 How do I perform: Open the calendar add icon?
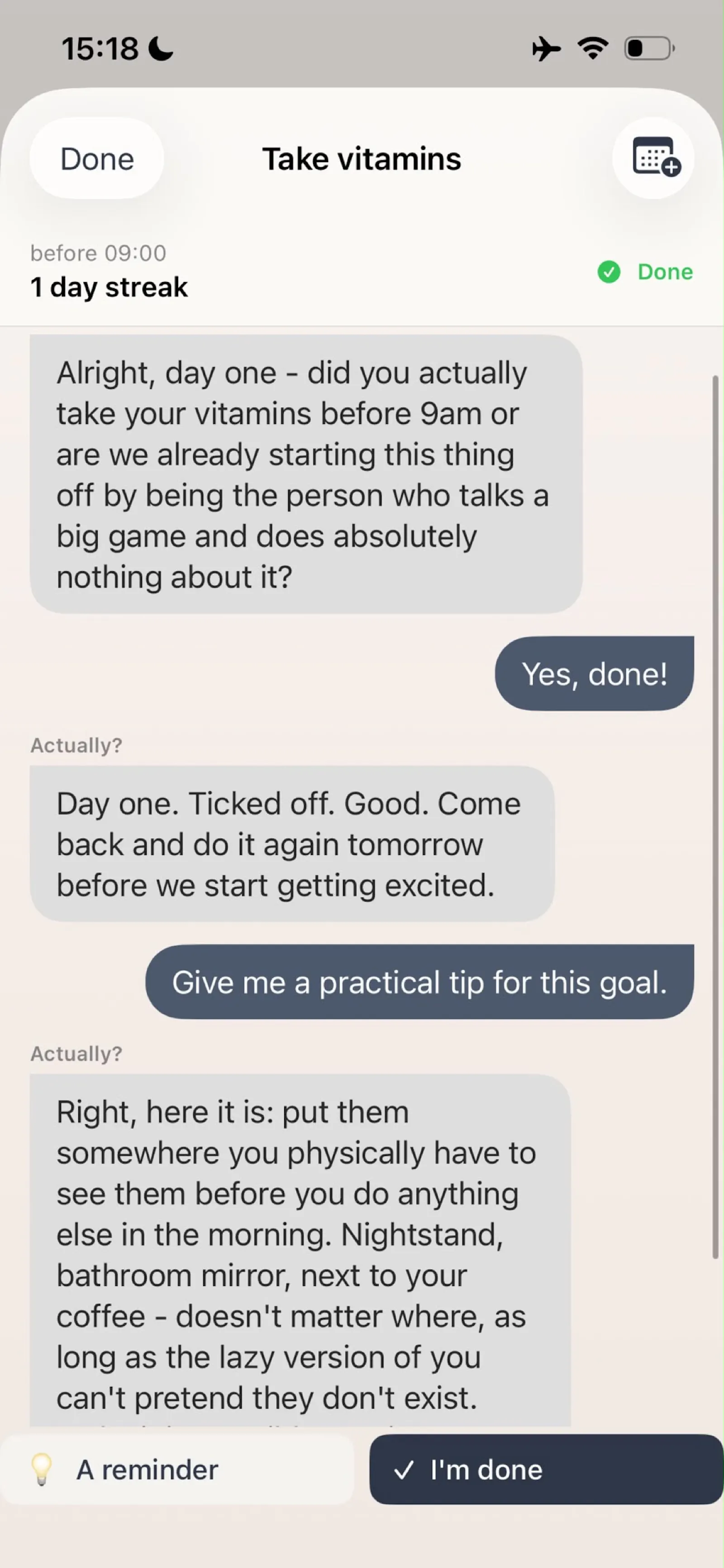click(654, 158)
